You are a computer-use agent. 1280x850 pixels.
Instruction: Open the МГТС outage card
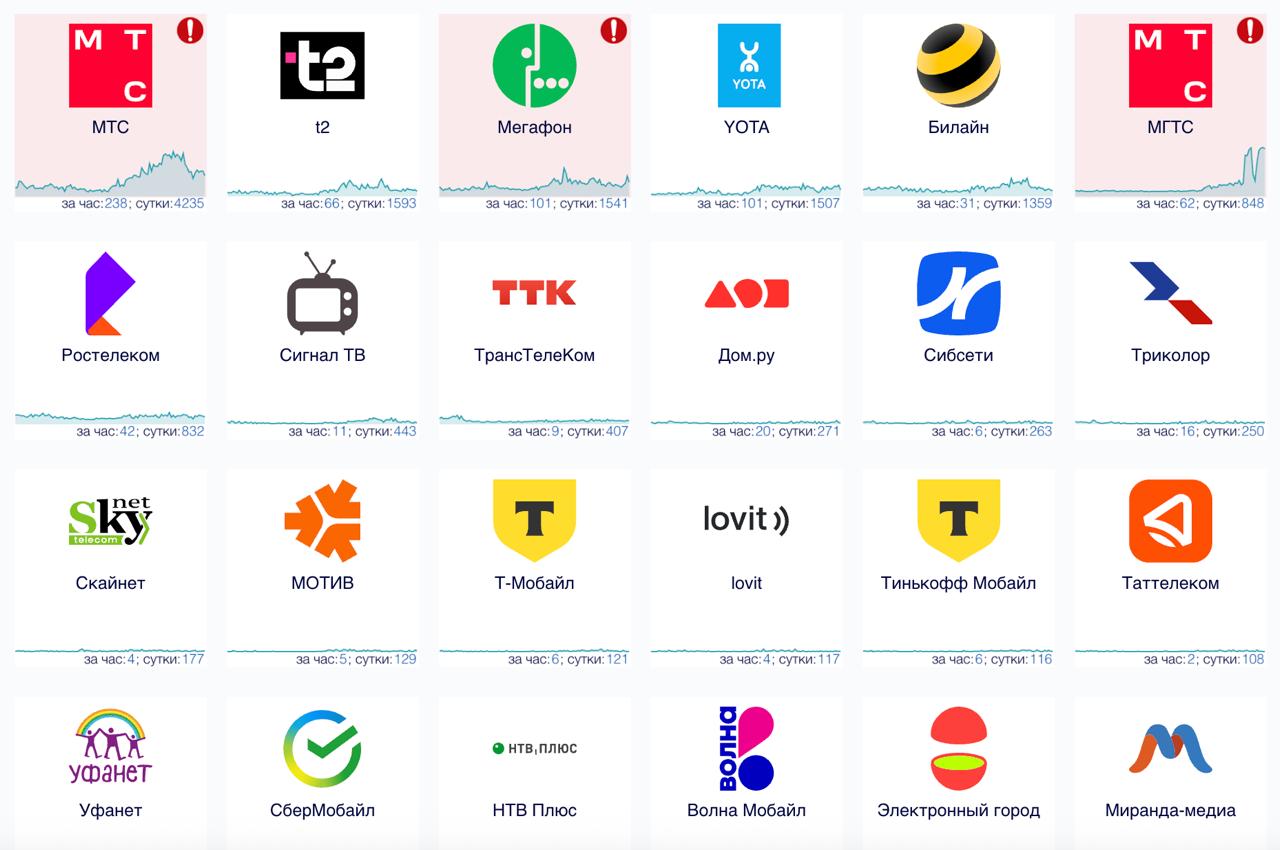coord(1170,110)
